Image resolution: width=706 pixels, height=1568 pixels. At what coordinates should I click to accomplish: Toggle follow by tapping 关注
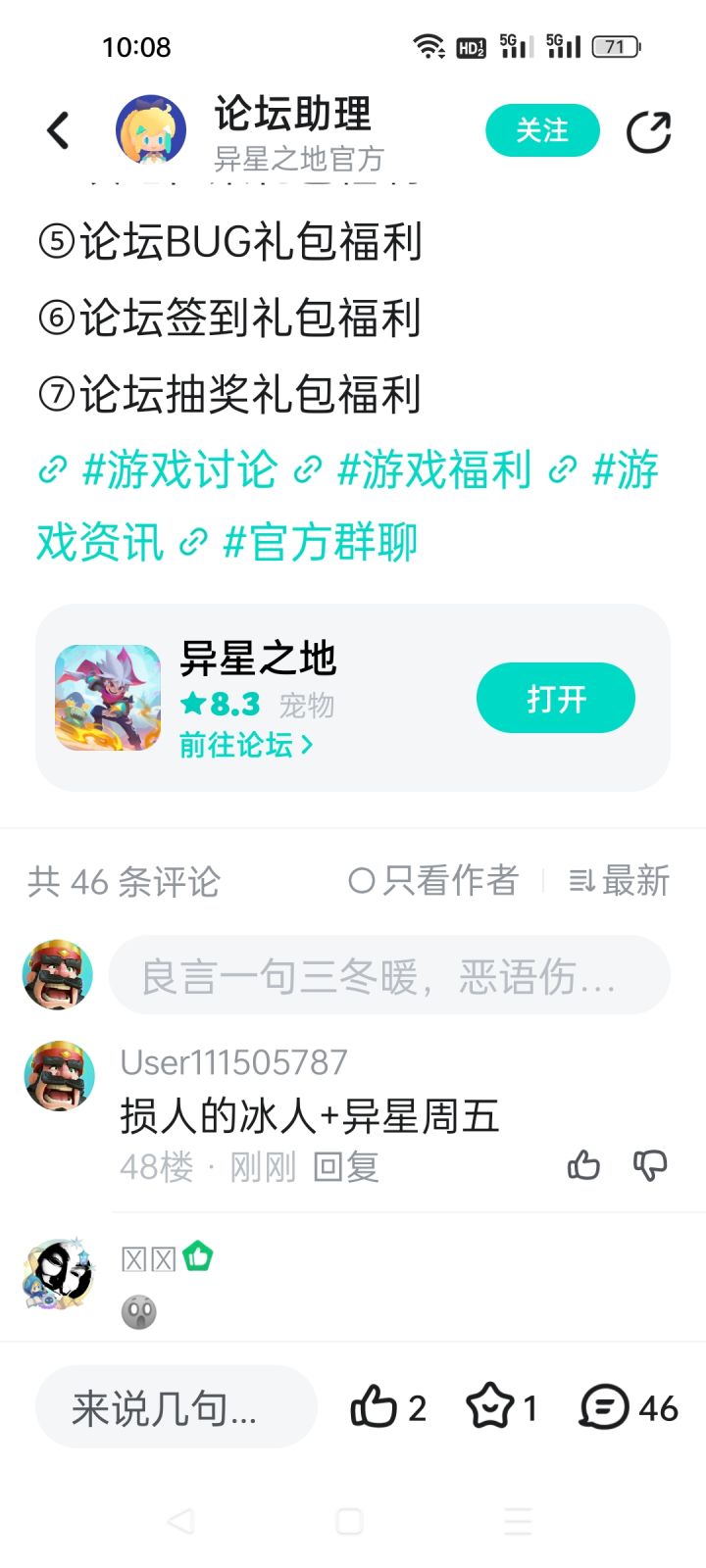(542, 130)
